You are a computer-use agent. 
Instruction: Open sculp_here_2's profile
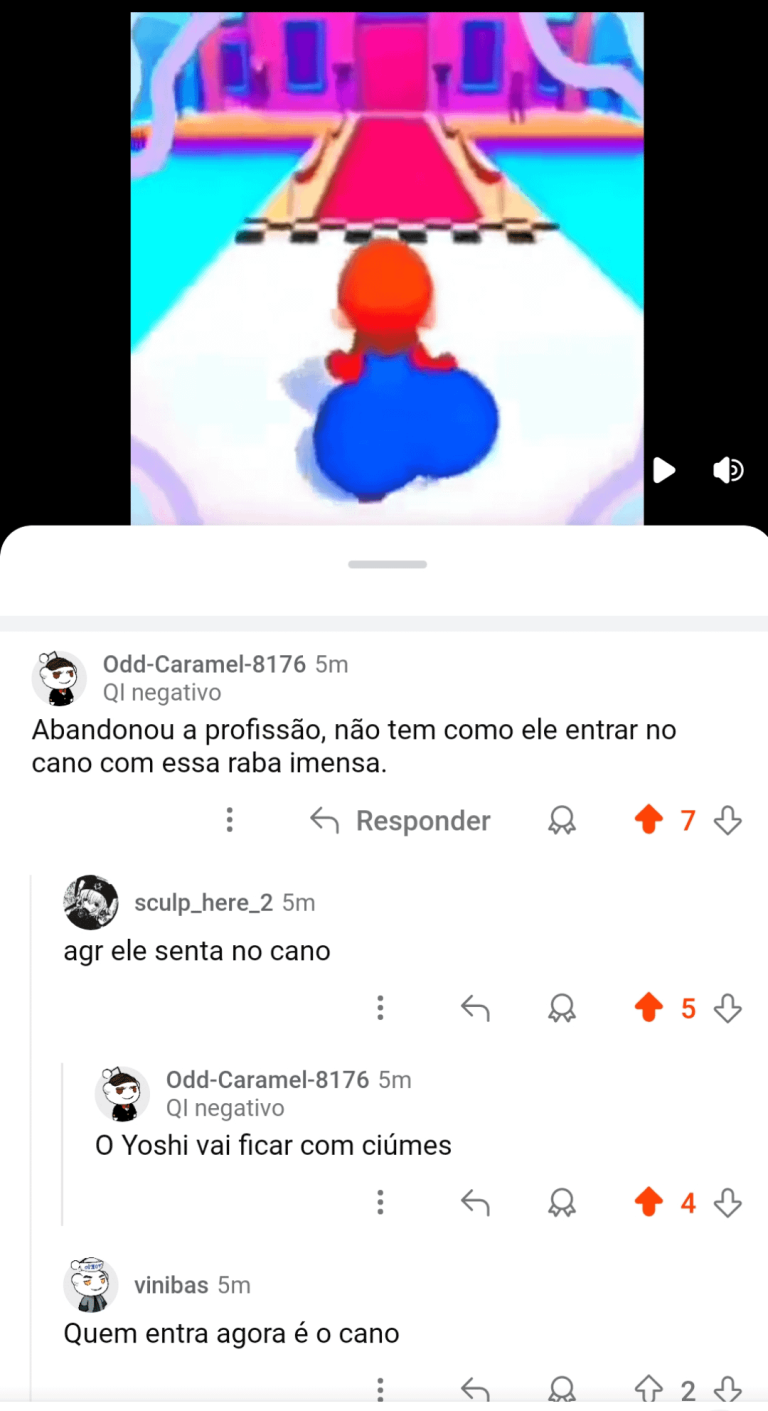pyautogui.click(x=203, y=903)
